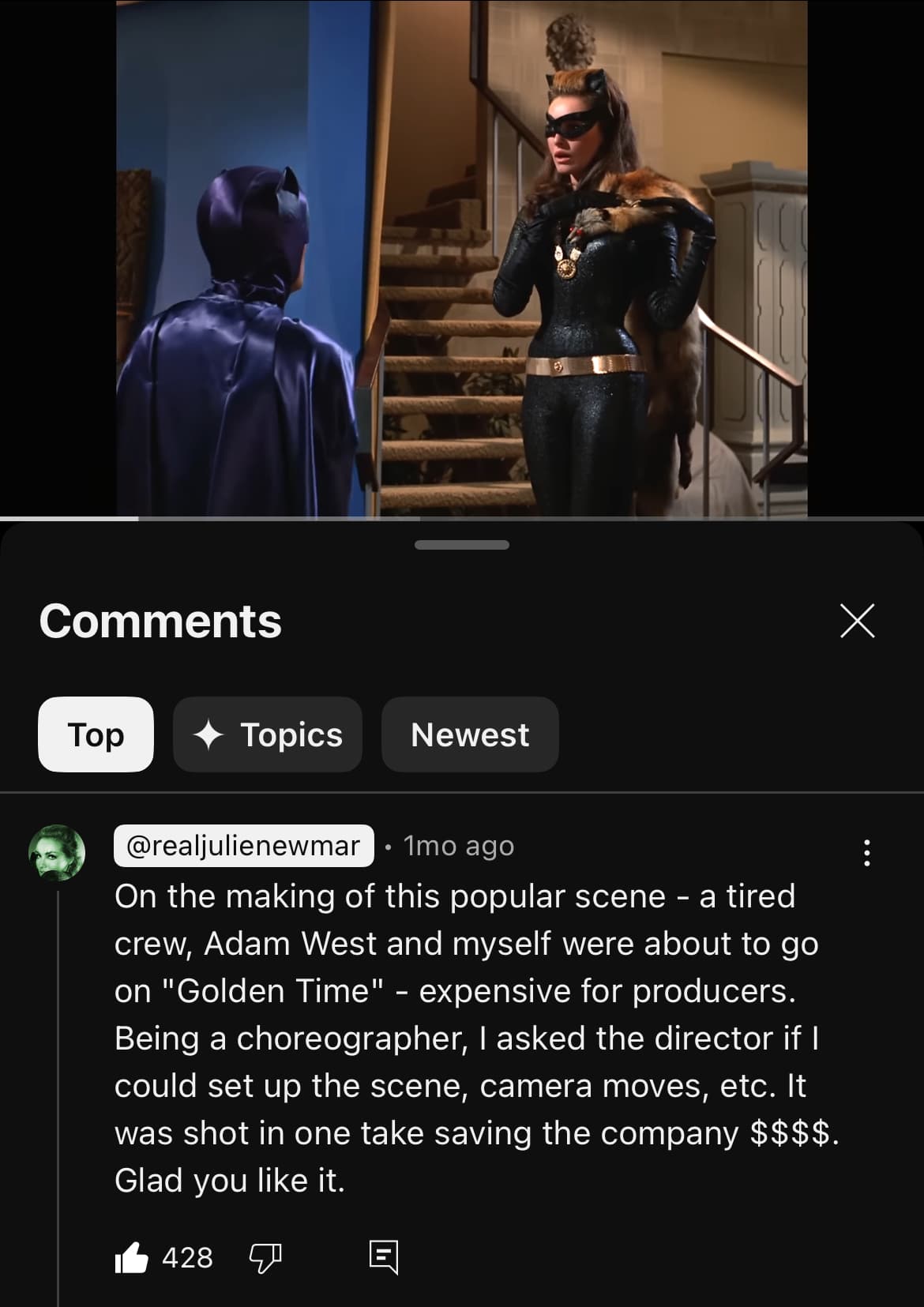Image resolution: width=924 pixels, height=1307 pixels.
Task: Tap the video player above the comments
Action: click(462, 258)
